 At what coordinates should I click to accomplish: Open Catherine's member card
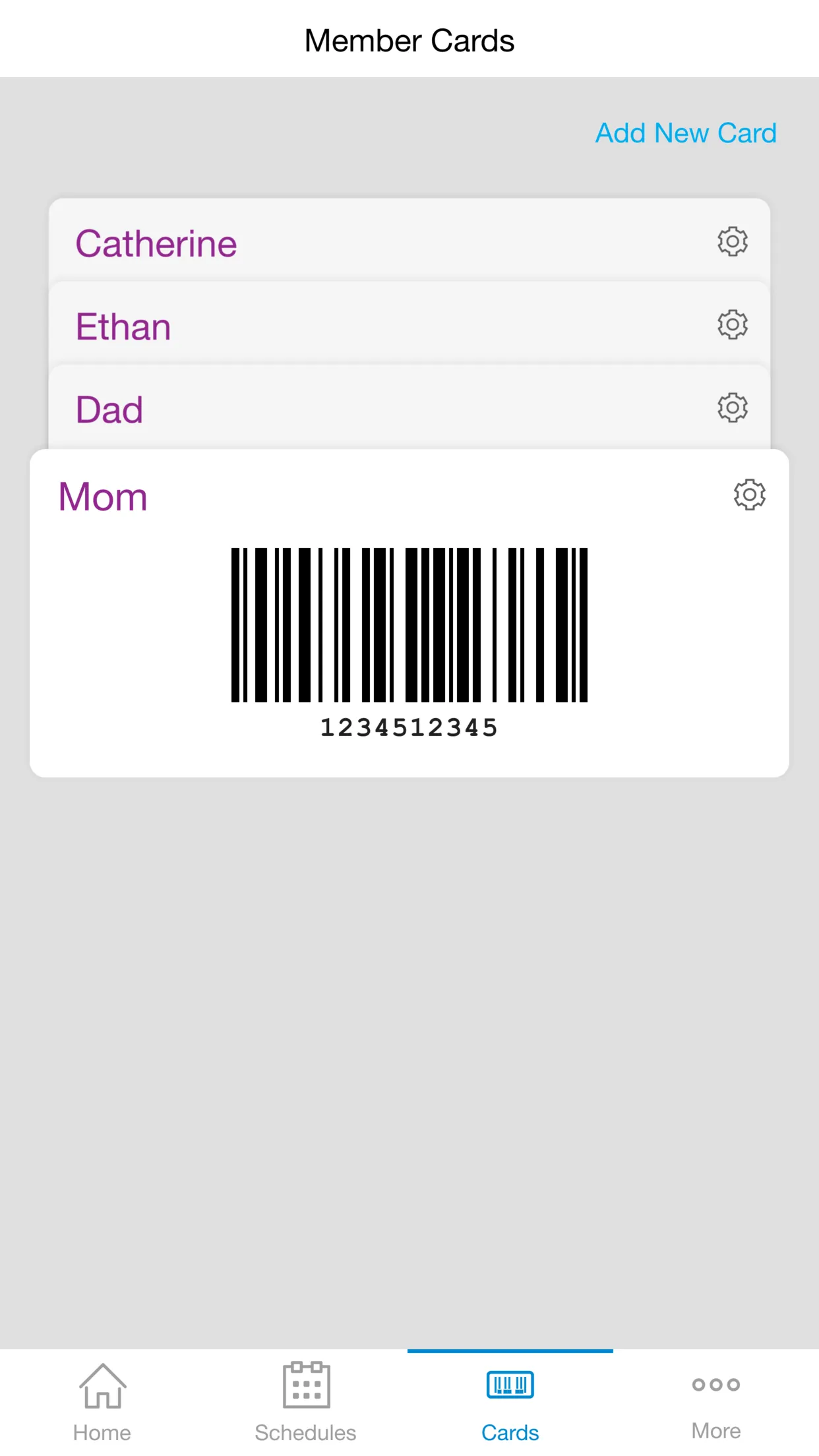[x=156, y=243]
